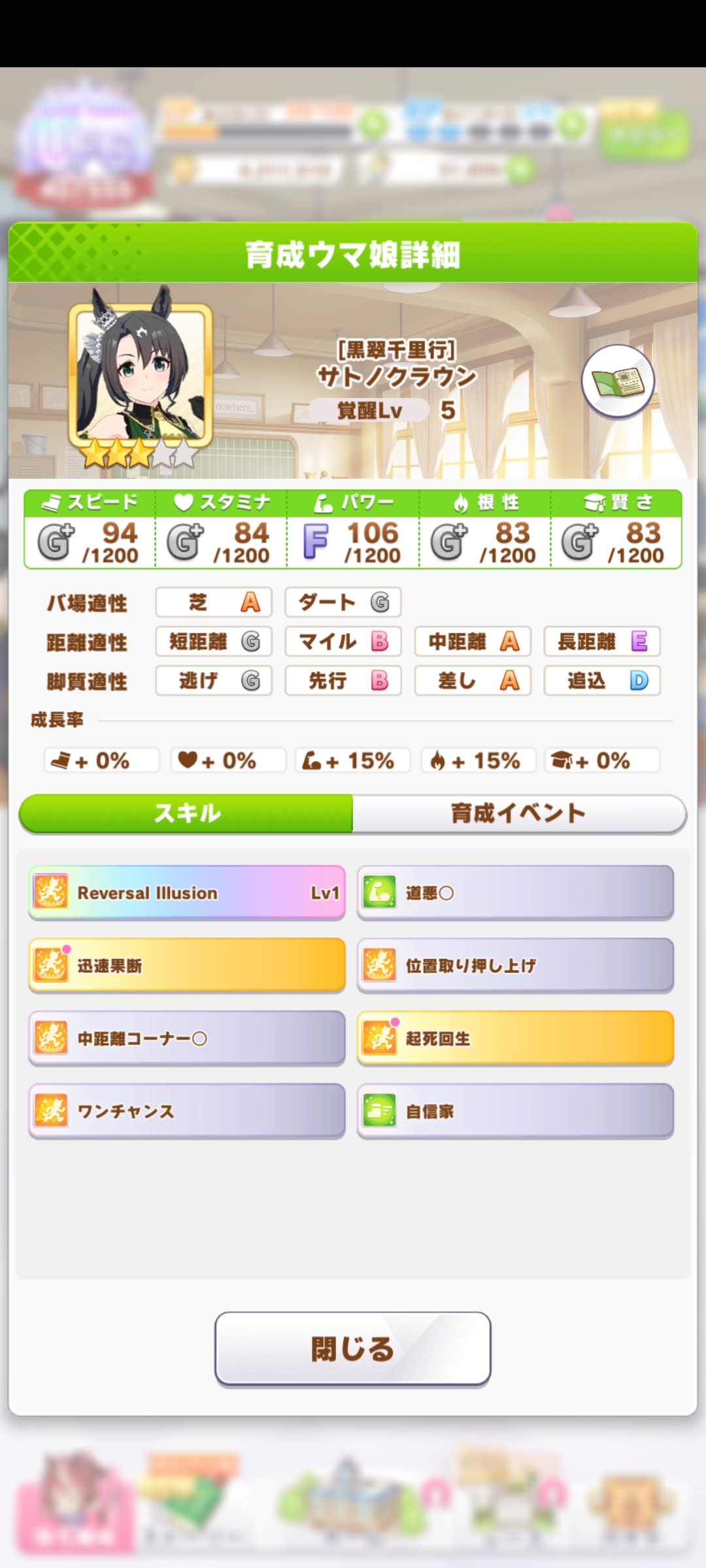Open the 道悪○ skill

[x=515, y=892]
